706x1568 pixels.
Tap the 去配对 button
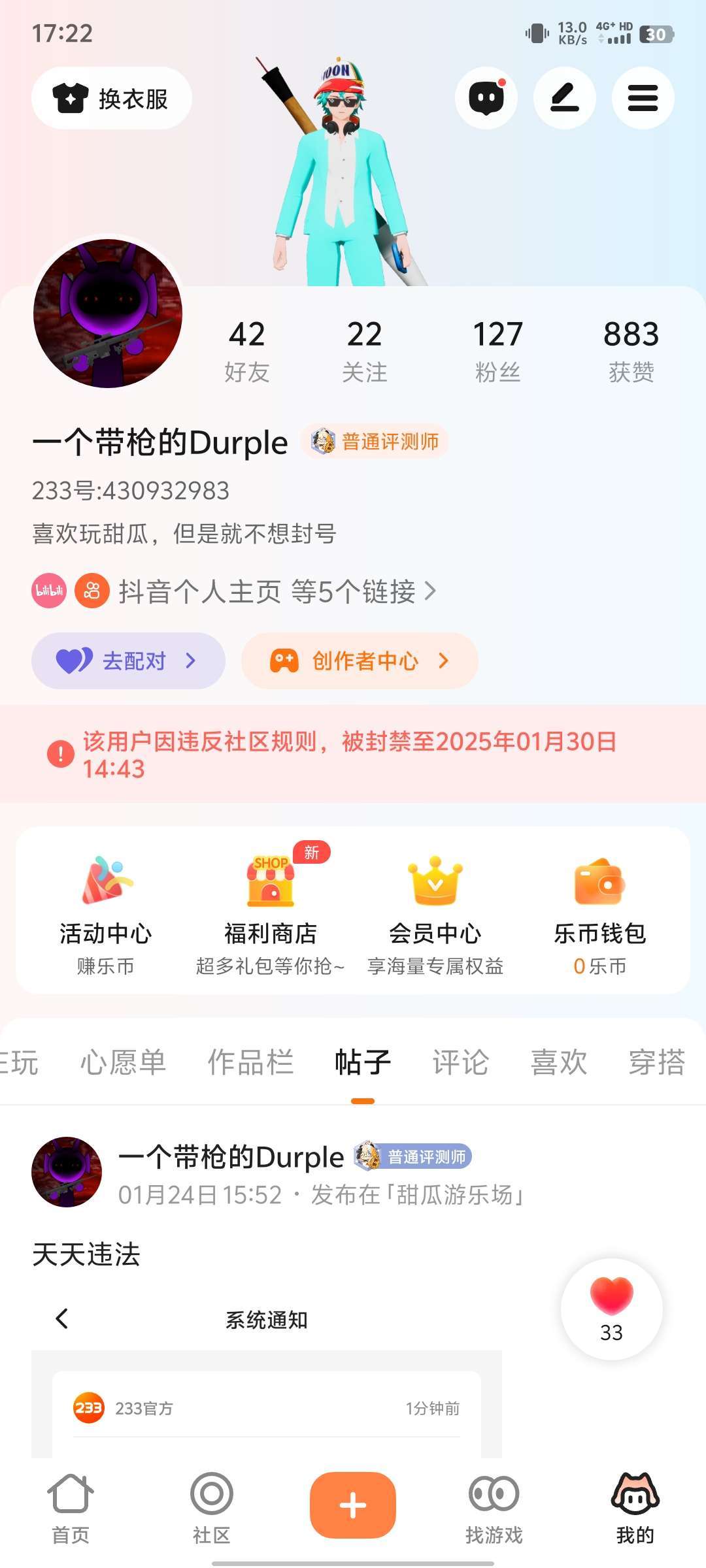coord(129,661)
